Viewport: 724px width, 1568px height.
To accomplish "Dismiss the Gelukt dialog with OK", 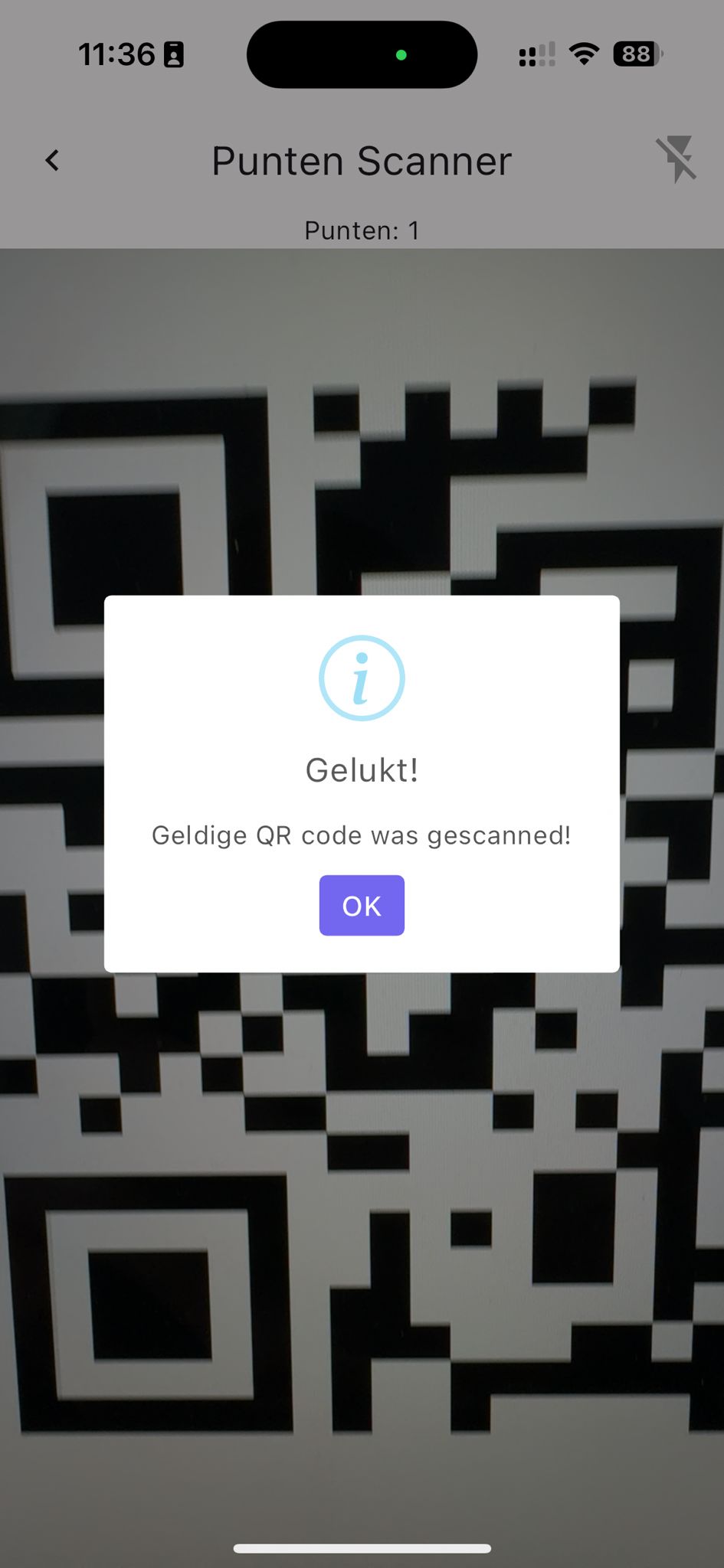I will pyautogui.click(x=362, y=905).
